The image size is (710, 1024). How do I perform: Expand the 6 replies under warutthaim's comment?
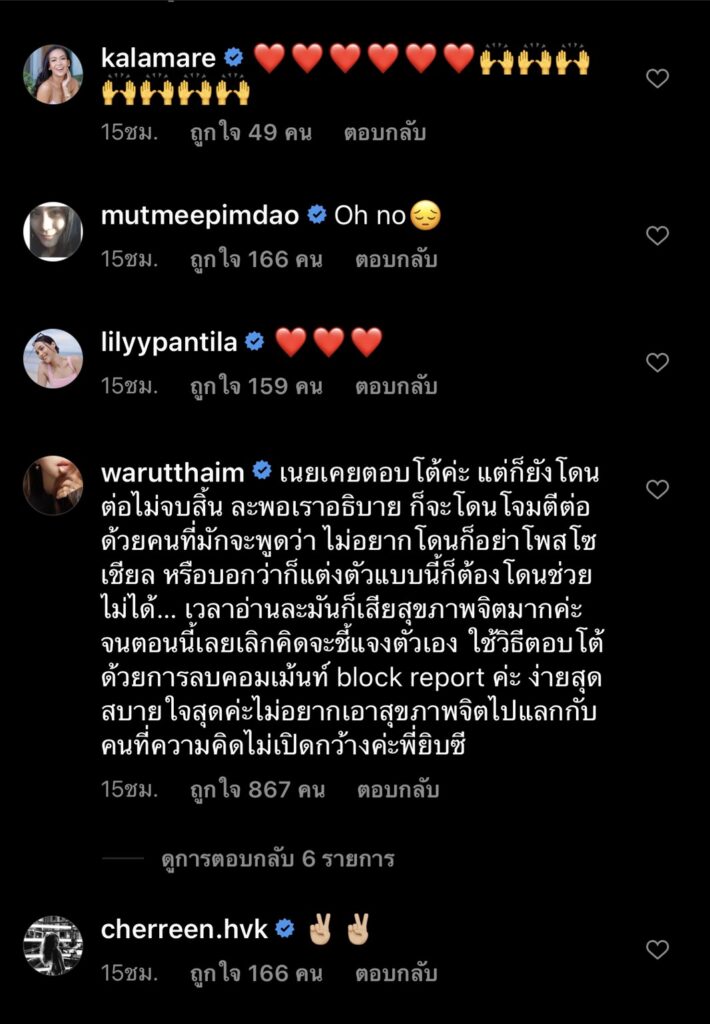click(x=278, y=858)
